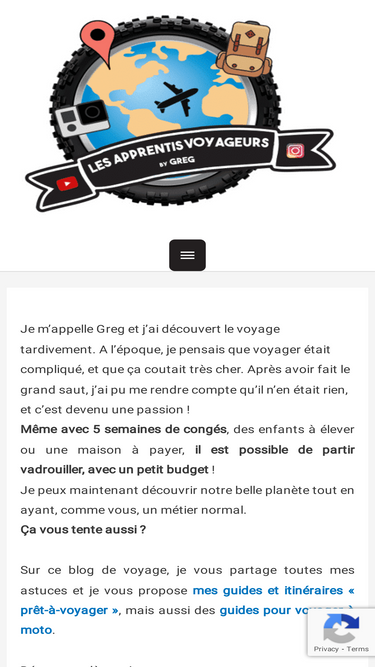Tap the Les Apprentis Voyageurs site logo

(180, 114)
